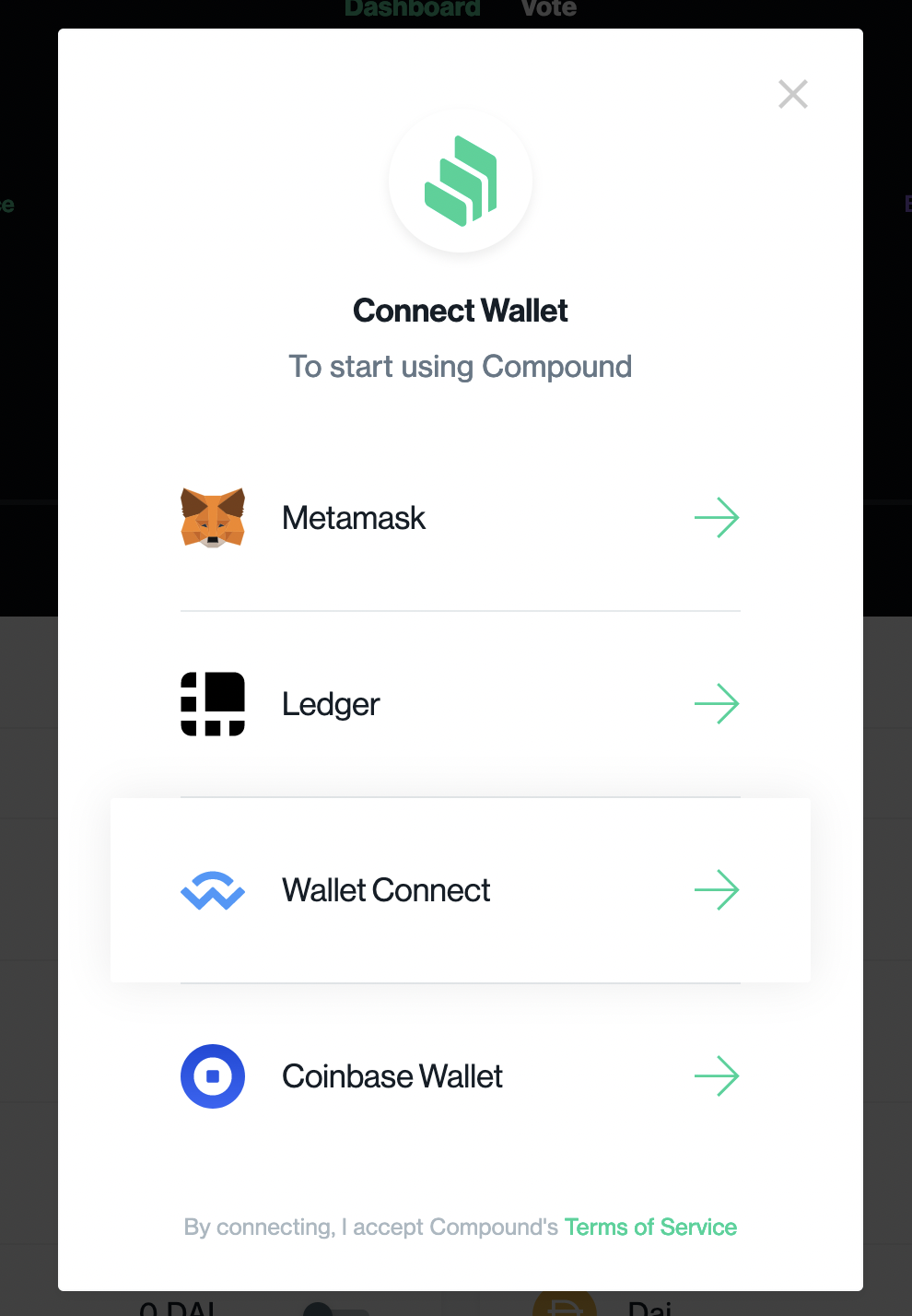Open the Terms of Service link
This screenshot has height=1316, width=912.
(x=650, y=1227)
